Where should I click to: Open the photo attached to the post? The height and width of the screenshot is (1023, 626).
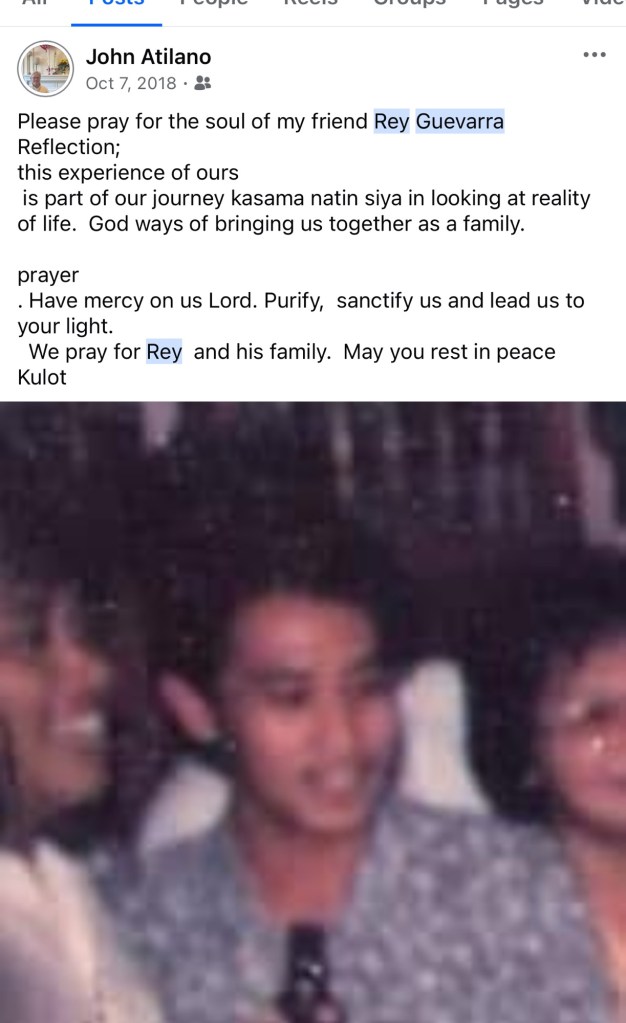pos(313,710)
